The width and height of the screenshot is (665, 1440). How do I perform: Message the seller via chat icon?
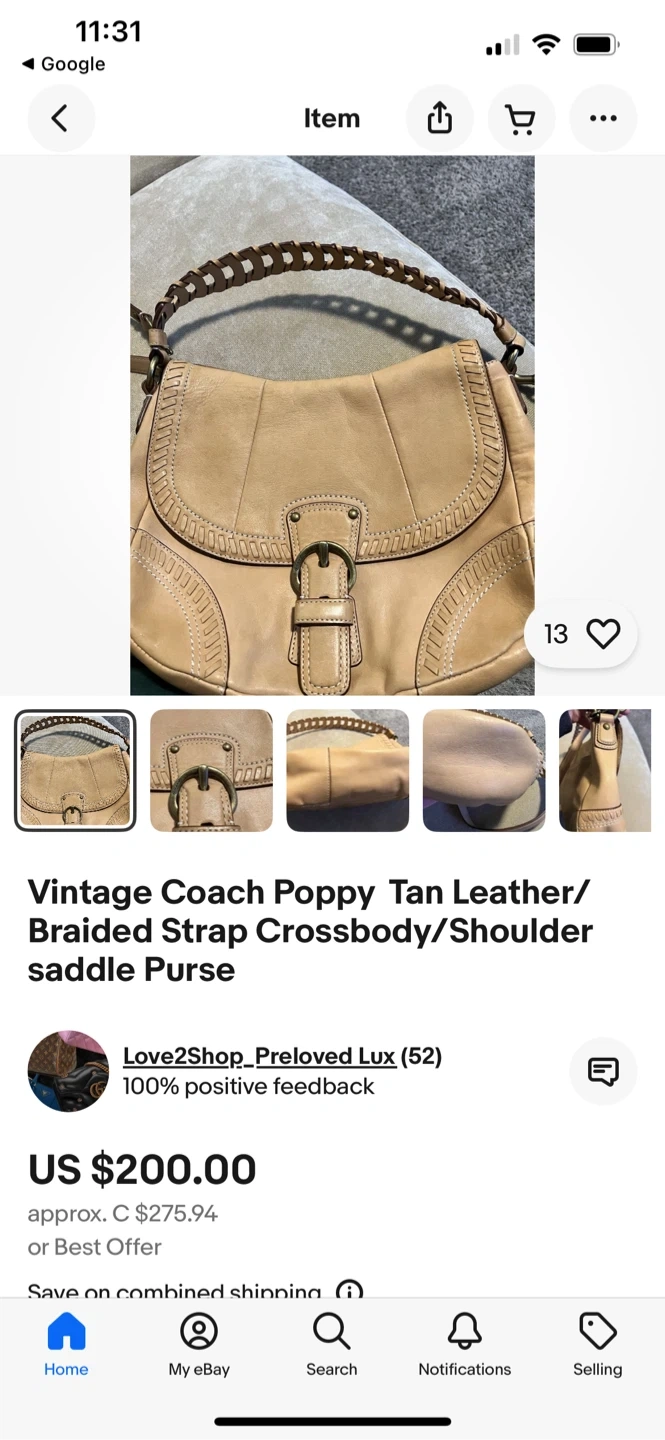tap(603, 1071)
